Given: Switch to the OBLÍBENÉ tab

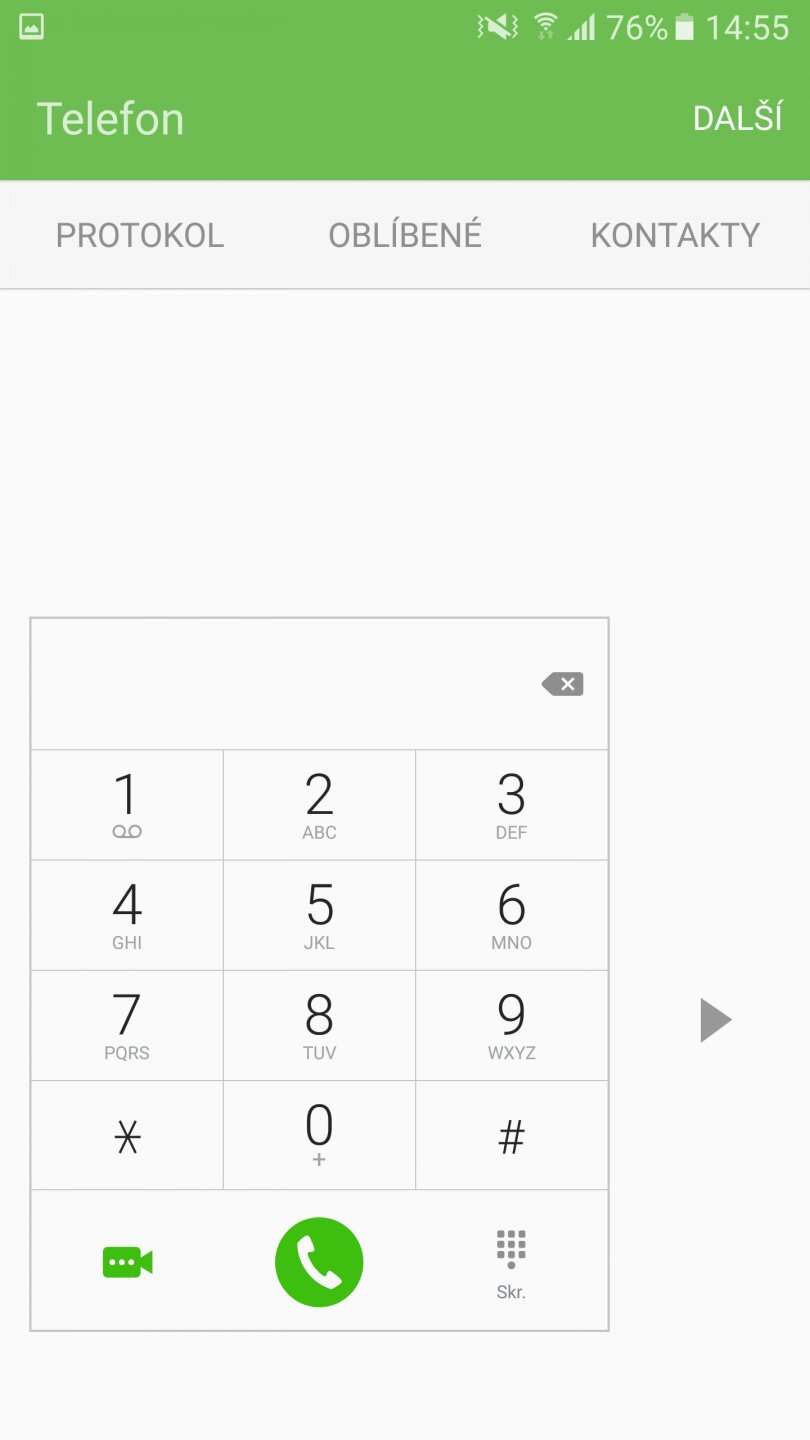Looking at the screenshot, I should click(x=405, y=235).
